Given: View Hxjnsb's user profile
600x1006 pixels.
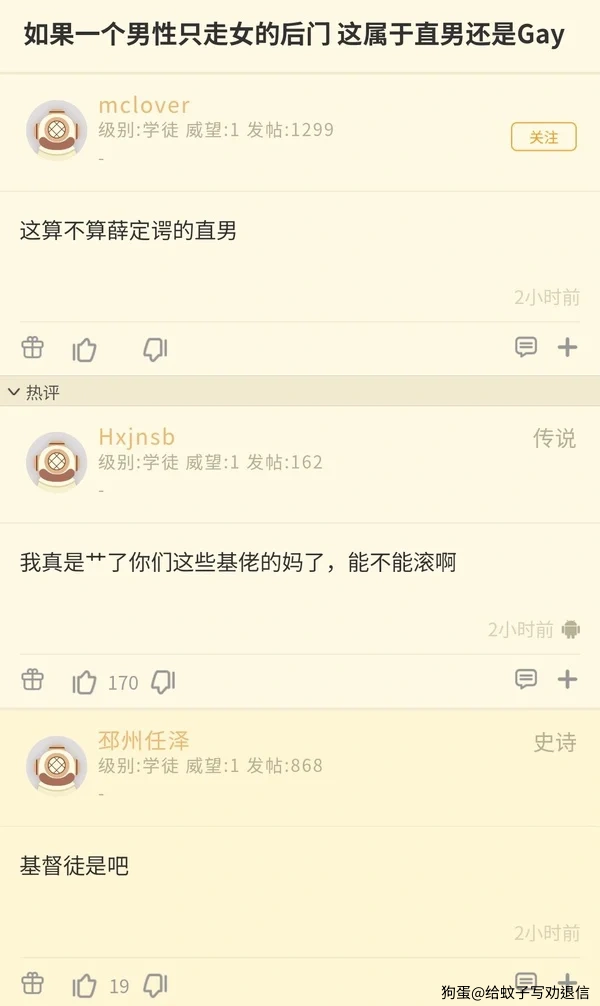Looking at the screenshot, I should tap(56, 462).
